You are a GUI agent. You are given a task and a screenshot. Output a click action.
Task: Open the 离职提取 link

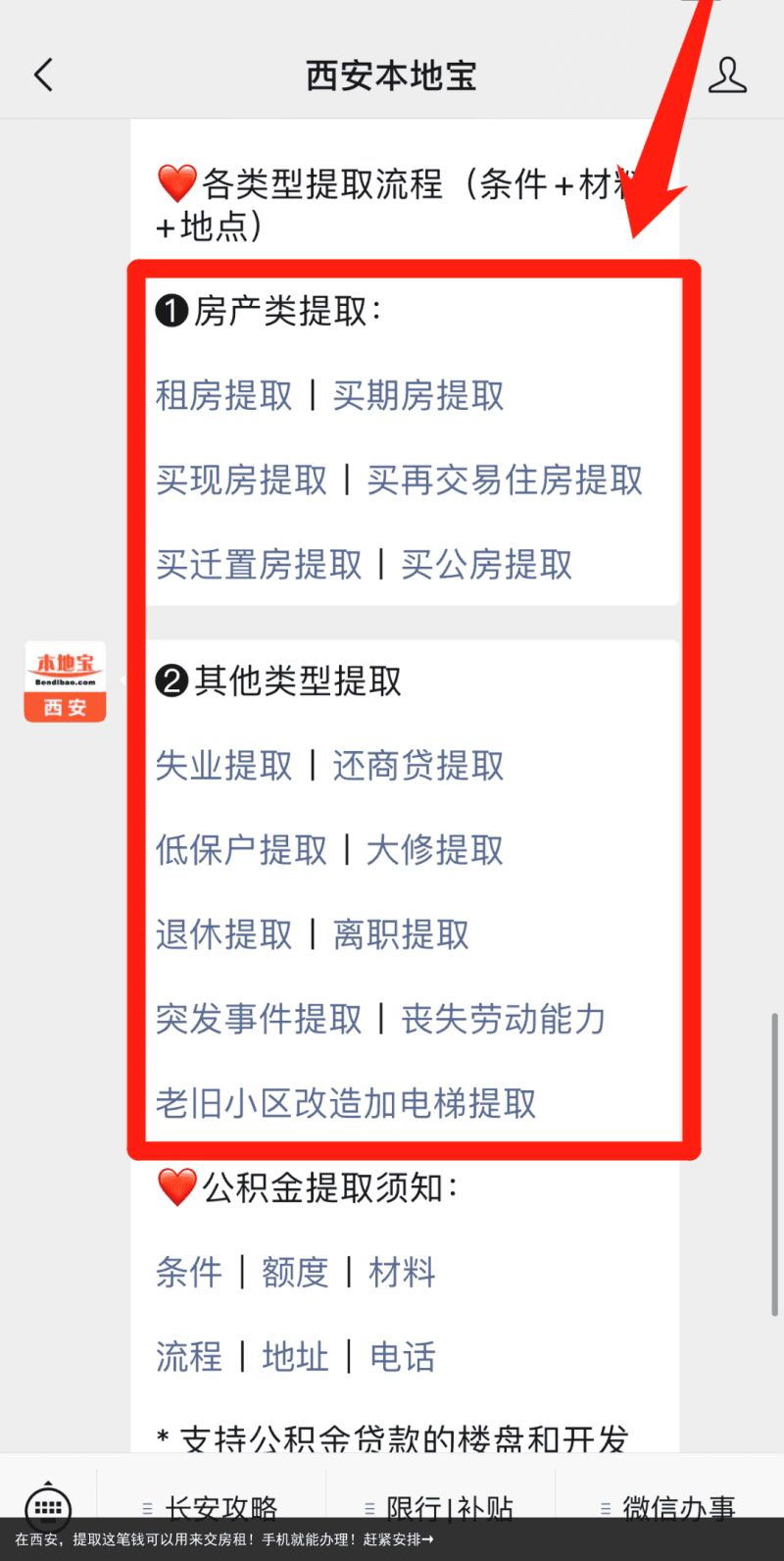pyautogui.click(x=402, y=934)
